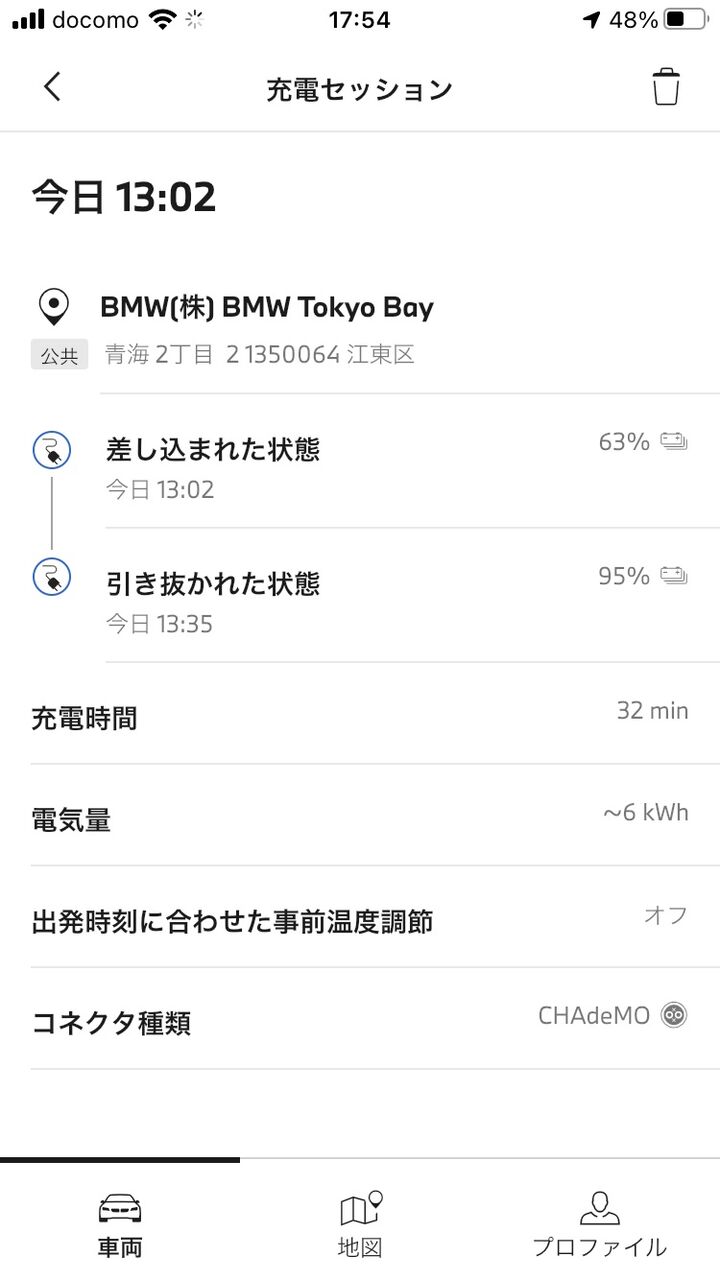Viewport: 720px width, 1280px height.
Task: Switch to the 車両 tab
Action: point(120,1224)
